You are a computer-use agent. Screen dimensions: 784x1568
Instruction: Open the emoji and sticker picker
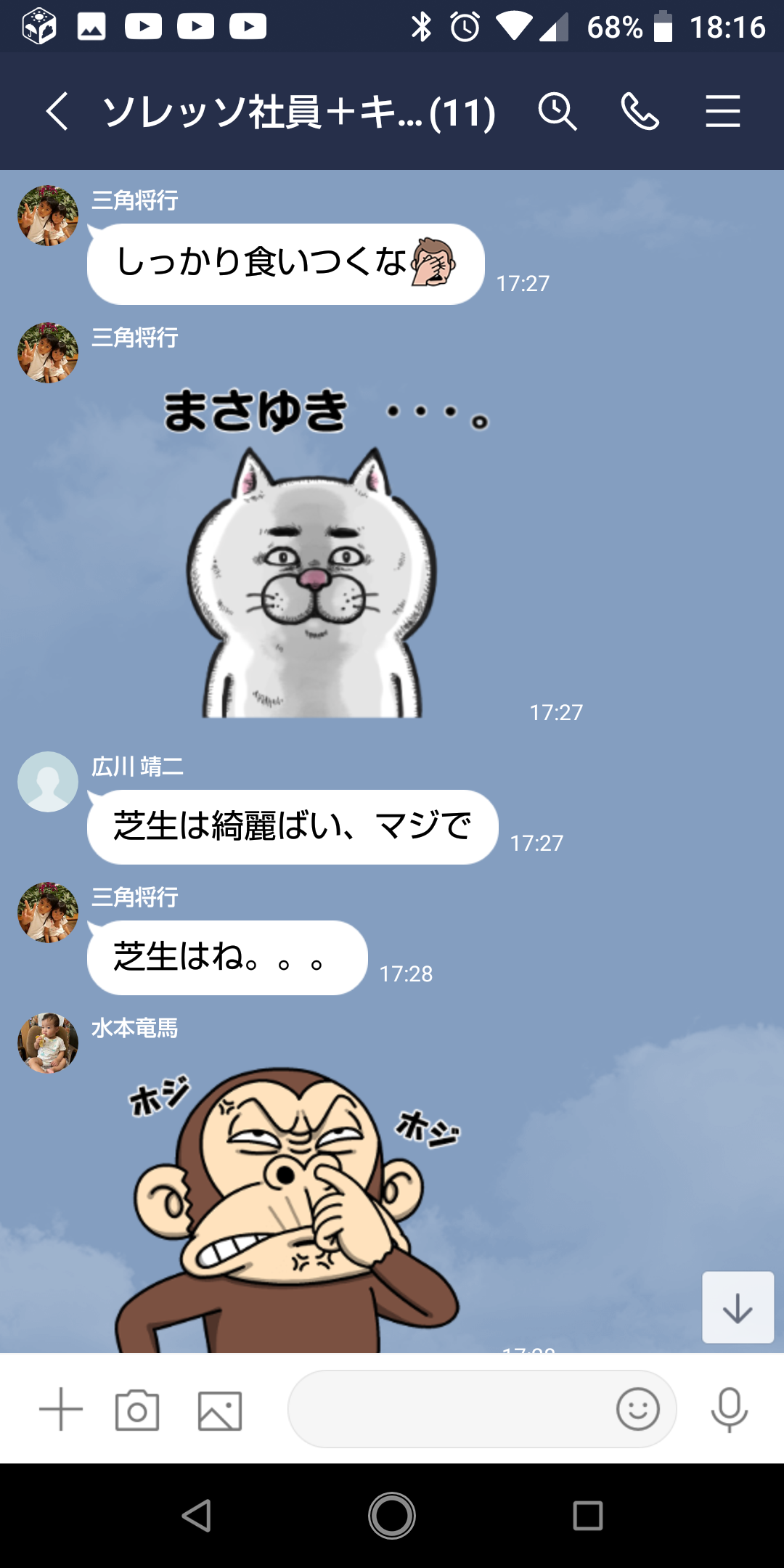[x=637, y=1409]
